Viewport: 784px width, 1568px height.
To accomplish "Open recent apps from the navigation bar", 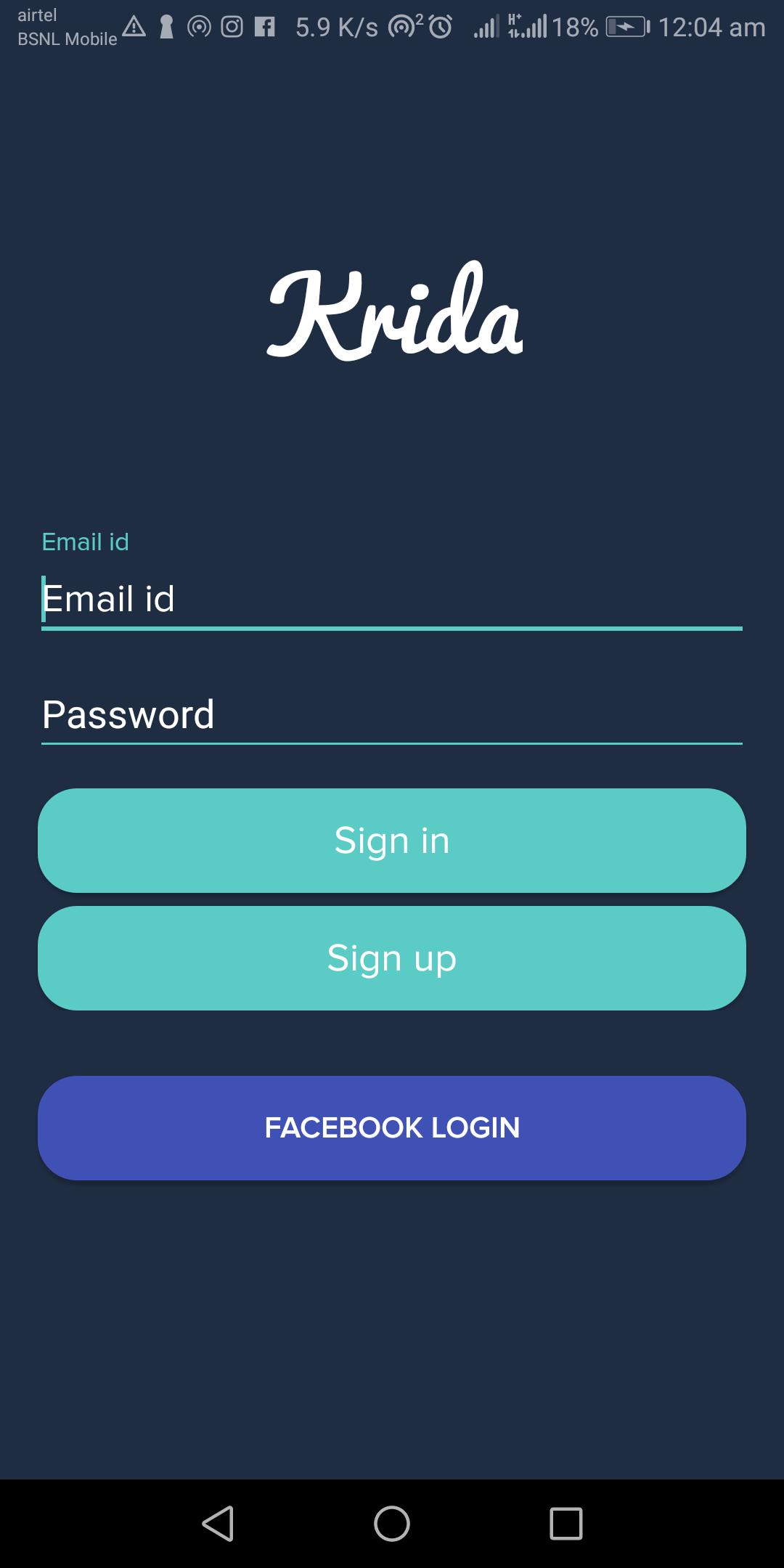I will pyautogui.click(x=566, y=1523).
